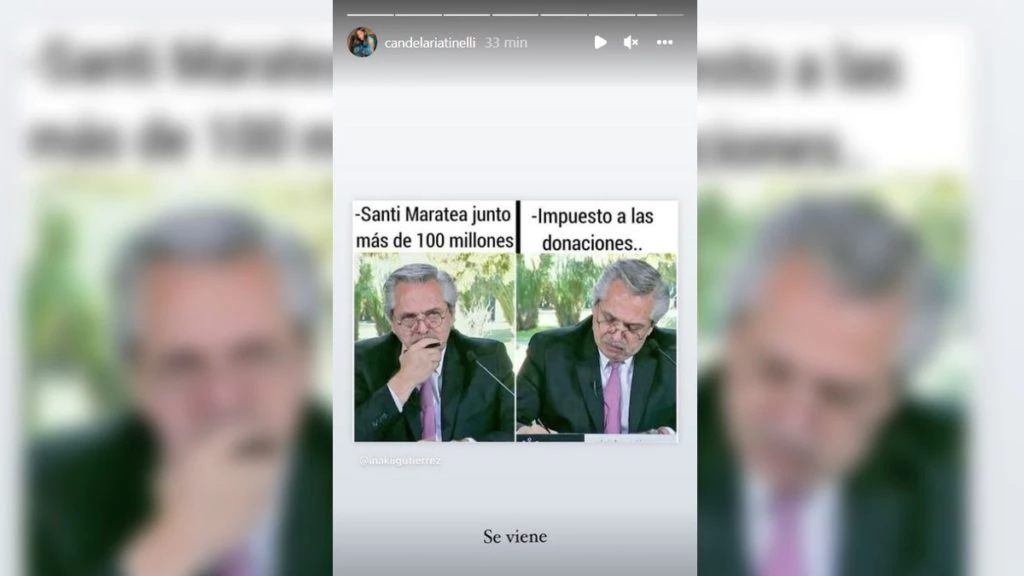Unmute the story sound

coord(631,42)
